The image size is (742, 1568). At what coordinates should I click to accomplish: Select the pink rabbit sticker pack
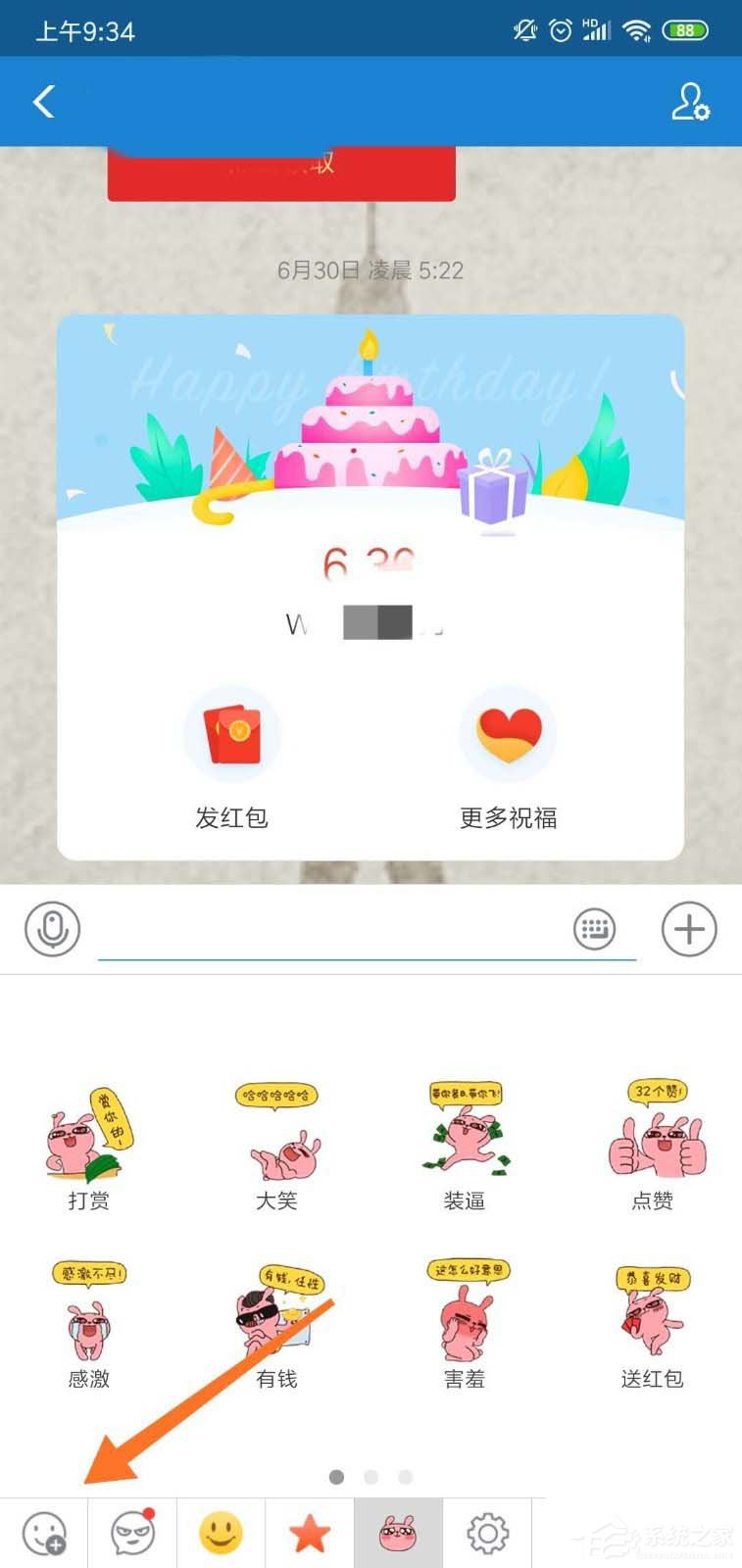398,1532
